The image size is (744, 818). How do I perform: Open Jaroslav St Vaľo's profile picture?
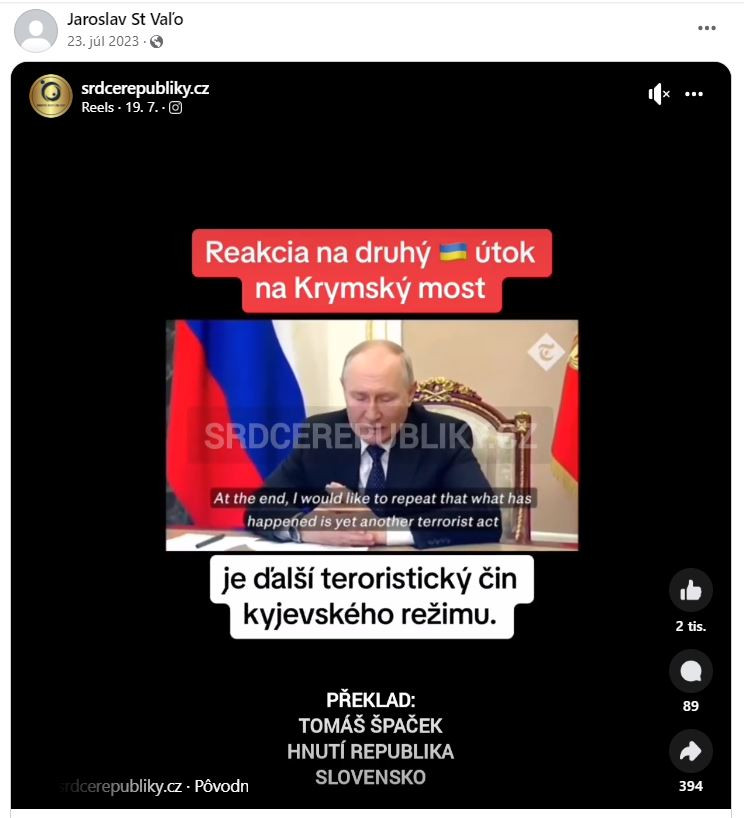tap(36, 30)
